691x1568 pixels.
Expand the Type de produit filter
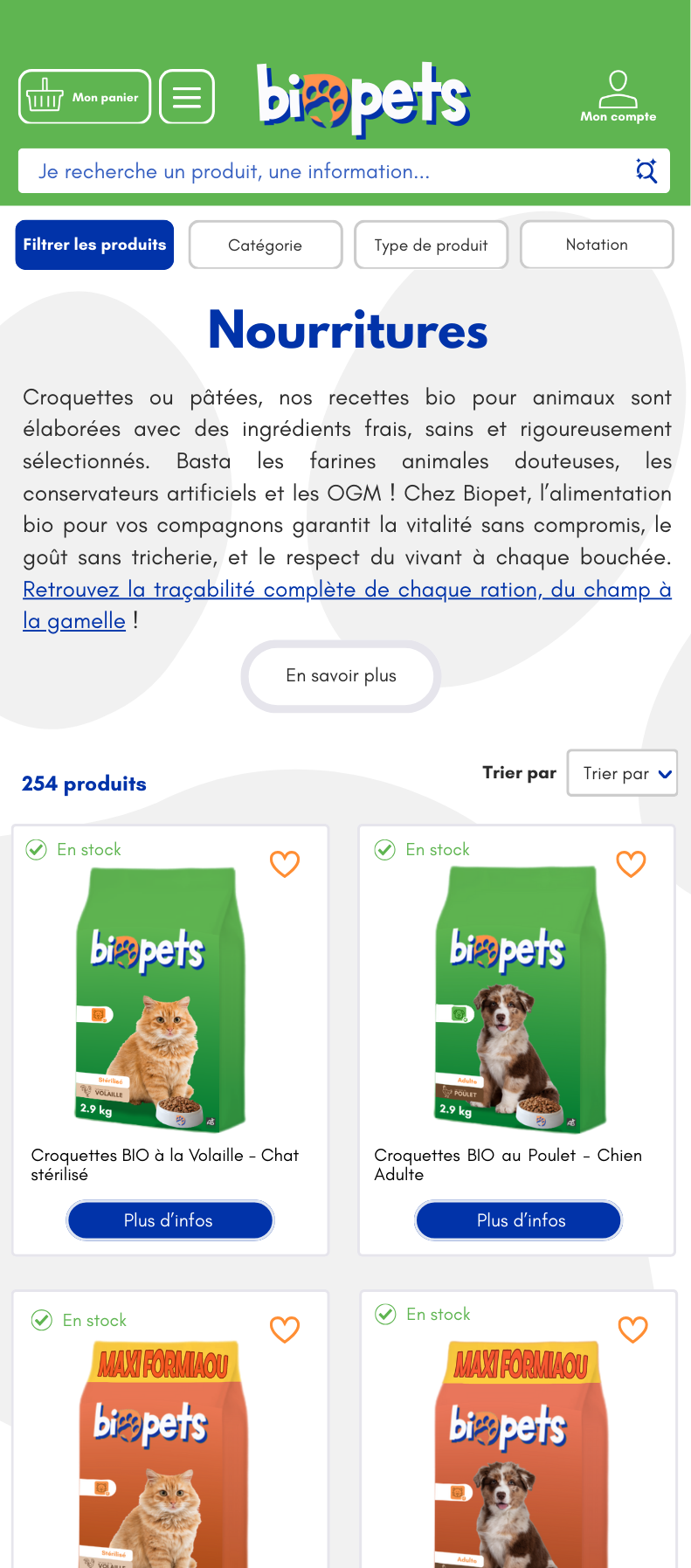pyautogui.click(x=431, y=245)
